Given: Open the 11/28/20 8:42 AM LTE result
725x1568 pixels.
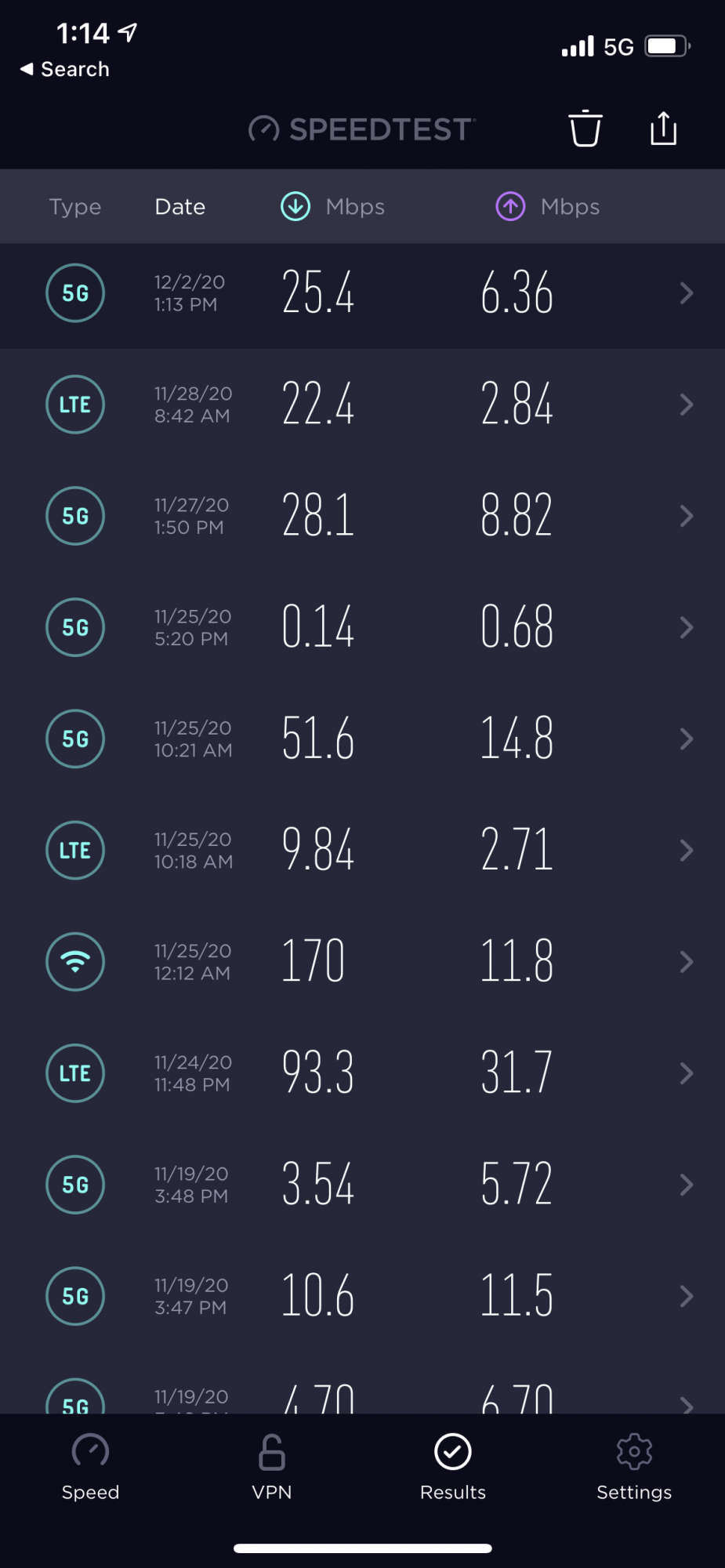Looking at the screenshot, I should pyautogui.click(x=362, y=405).
